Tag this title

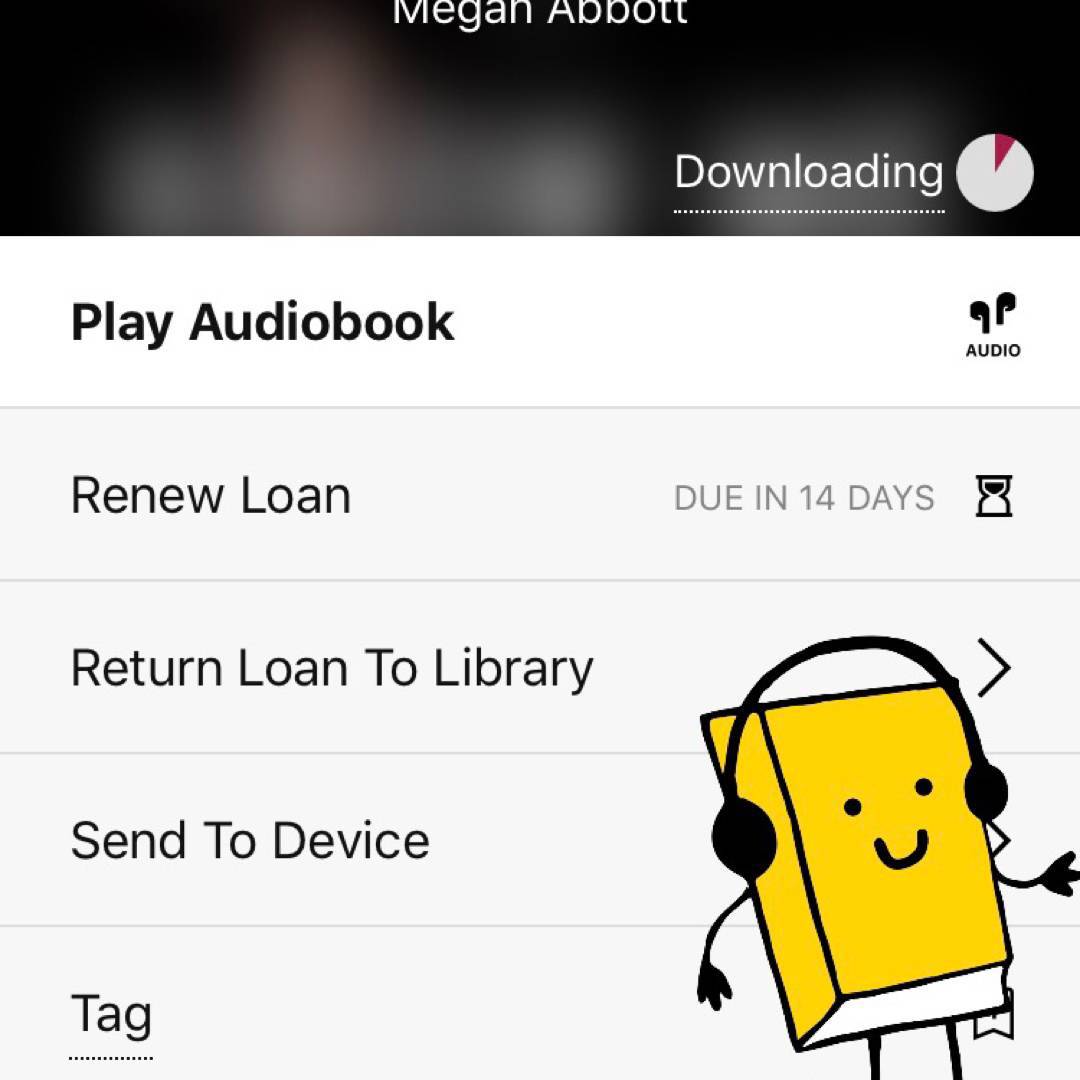tap(111, 1014)
